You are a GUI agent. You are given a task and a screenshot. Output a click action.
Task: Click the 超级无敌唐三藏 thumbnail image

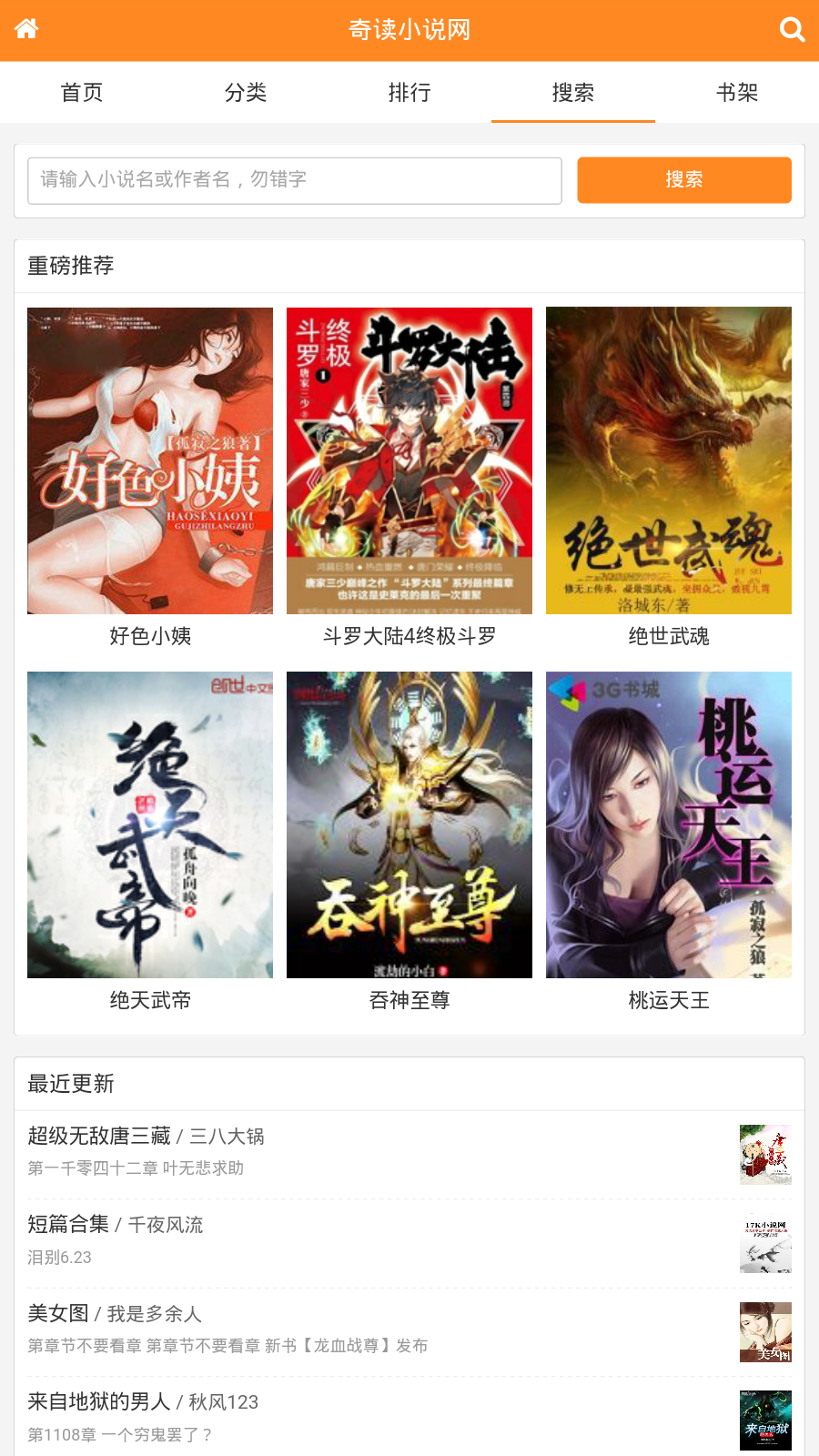pyautogui.click(x=765, y=1154)
